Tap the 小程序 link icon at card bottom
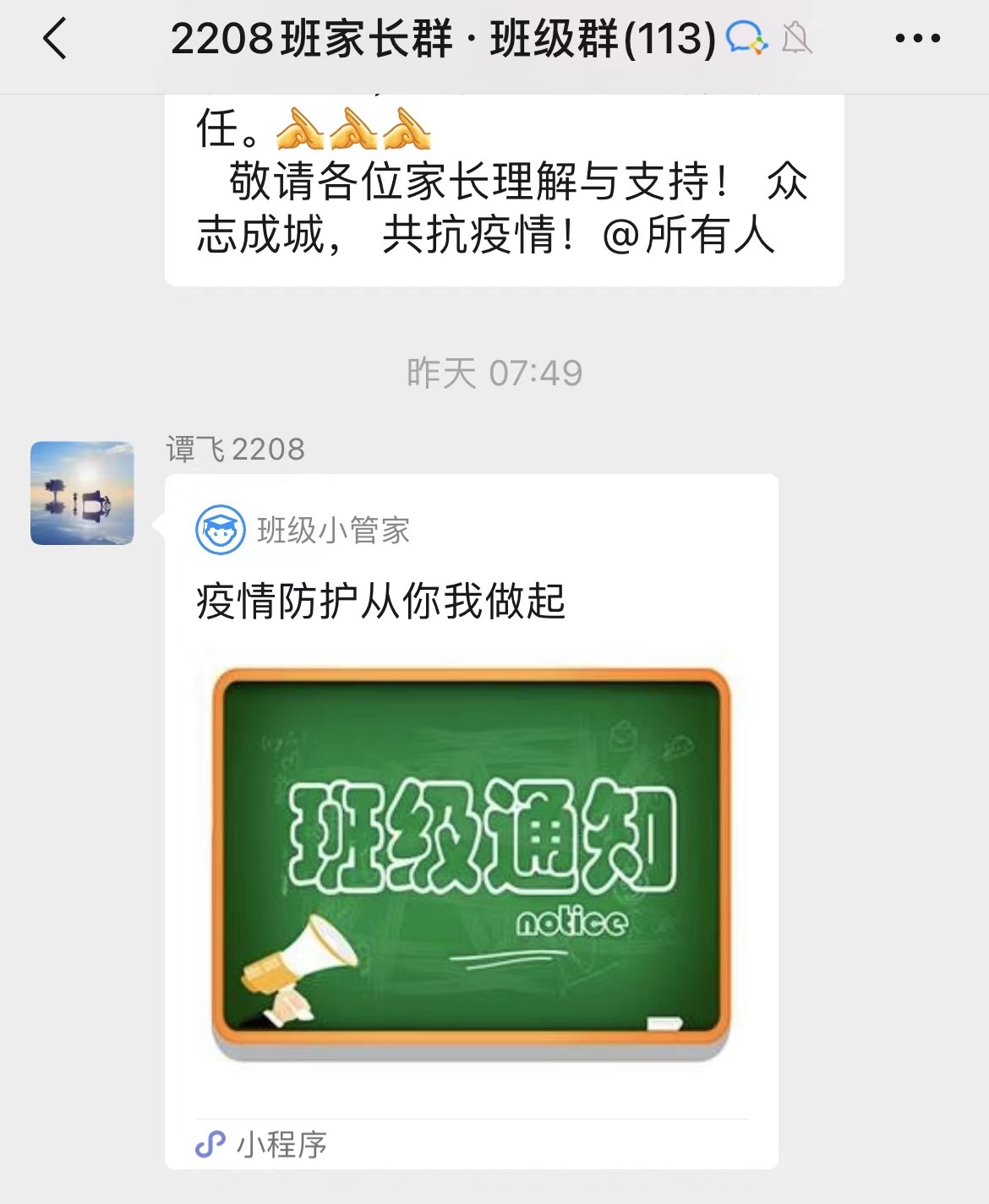This screenshot has width=989, height=1204. (x=210, y=1146)
